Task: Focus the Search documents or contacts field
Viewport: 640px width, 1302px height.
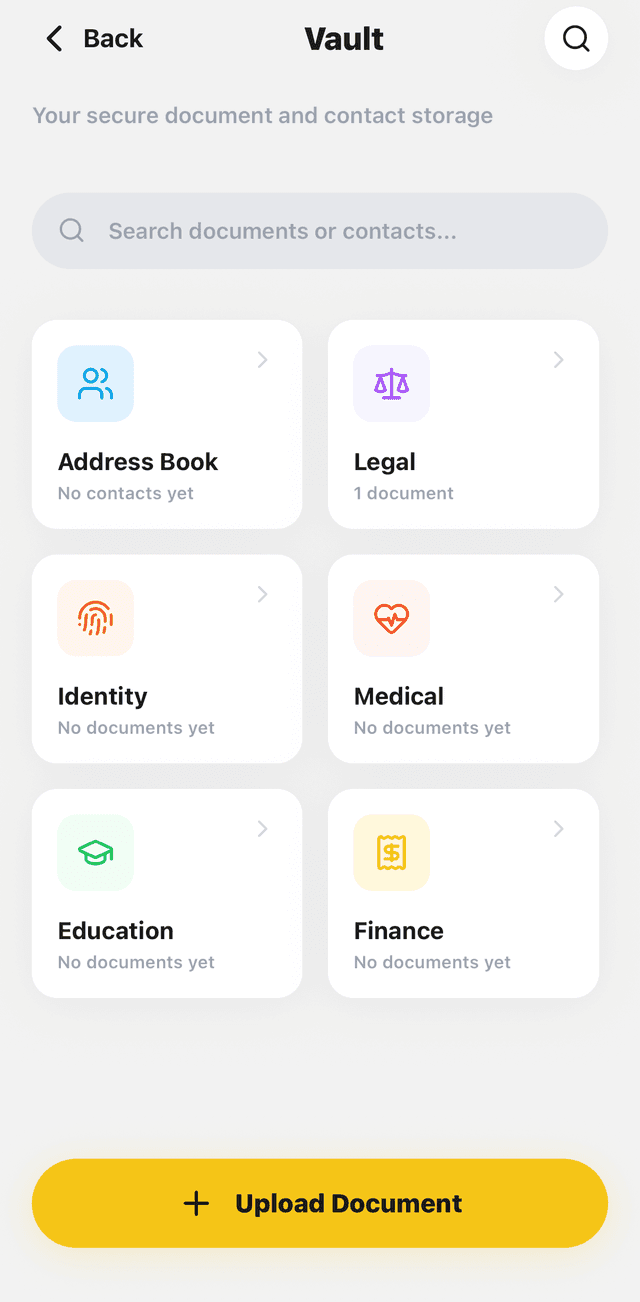Action: pos(320,231)
